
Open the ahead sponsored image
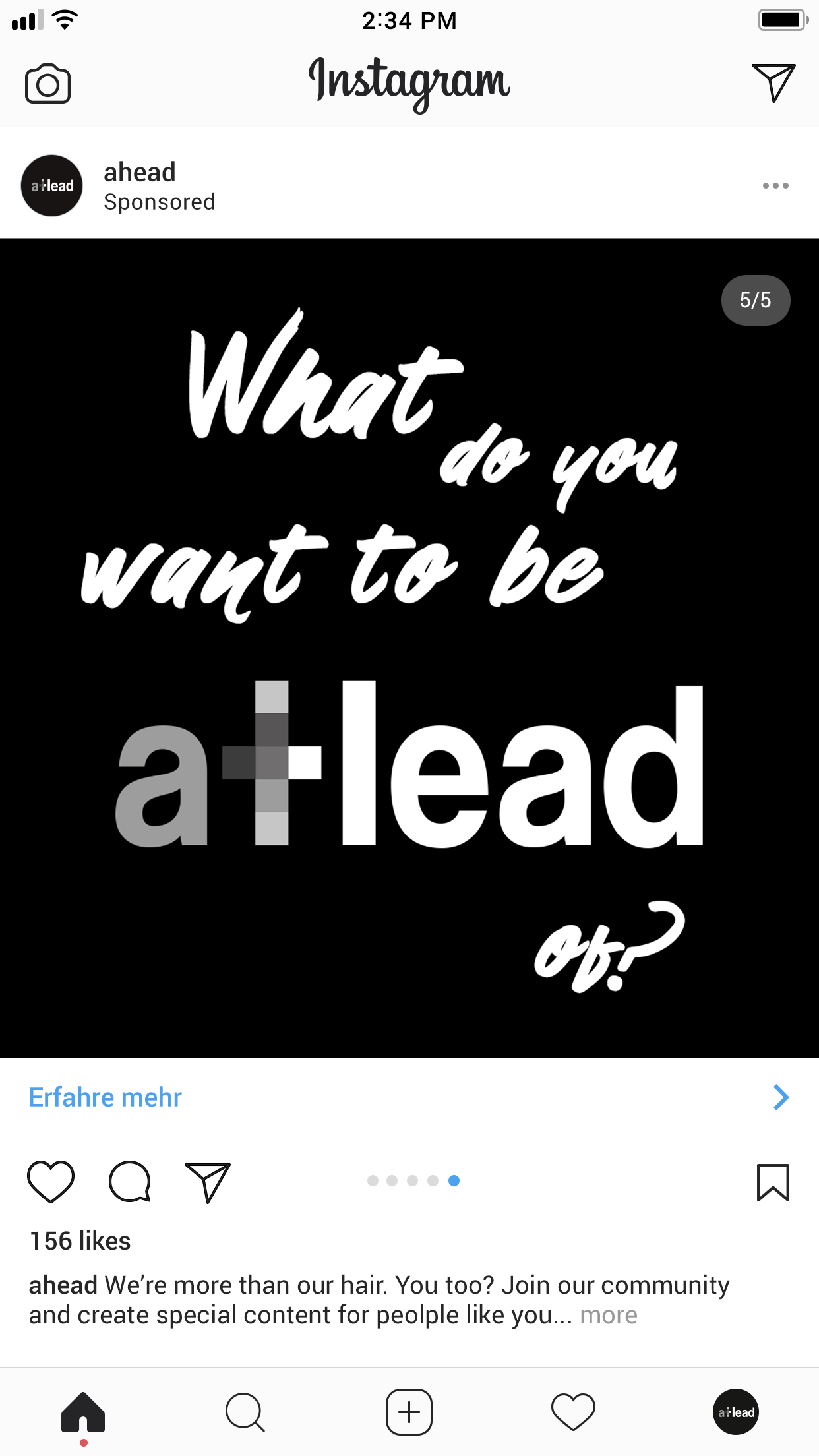pyautogui.click(x=409, y=648)
